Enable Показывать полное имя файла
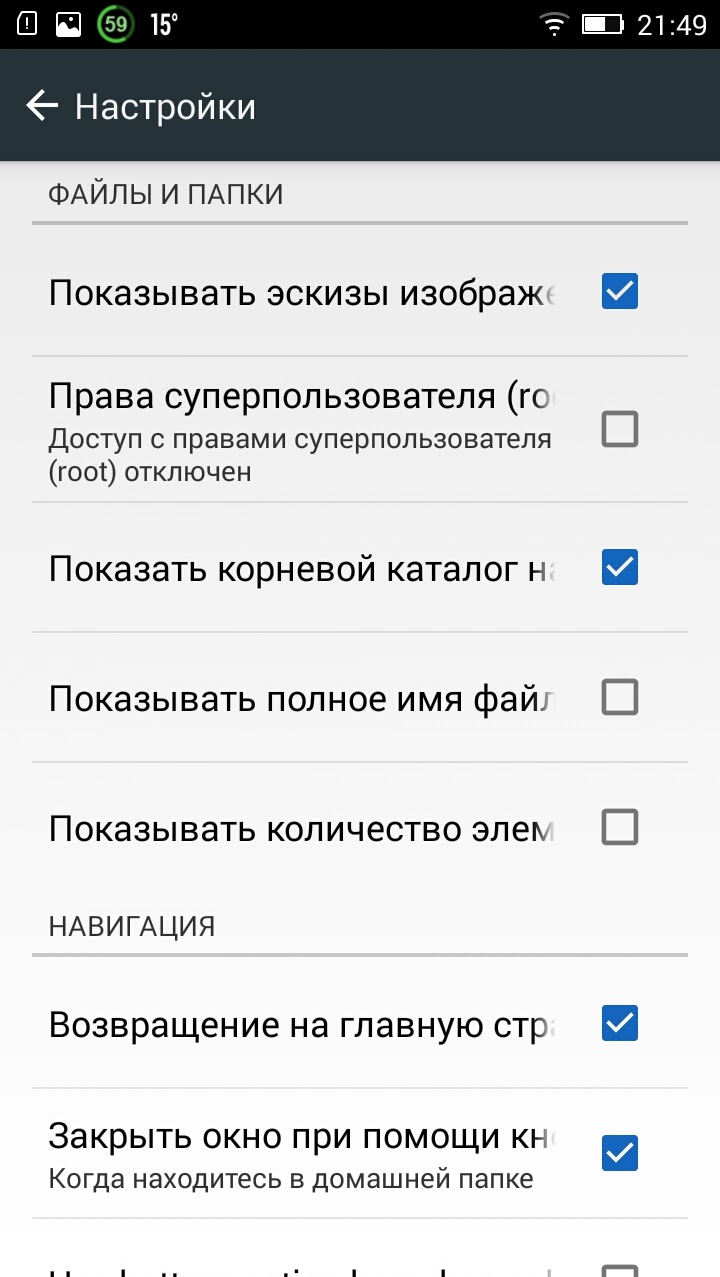Image resolution: width=720 pixels, height=1277 pixels. [619, 697]
